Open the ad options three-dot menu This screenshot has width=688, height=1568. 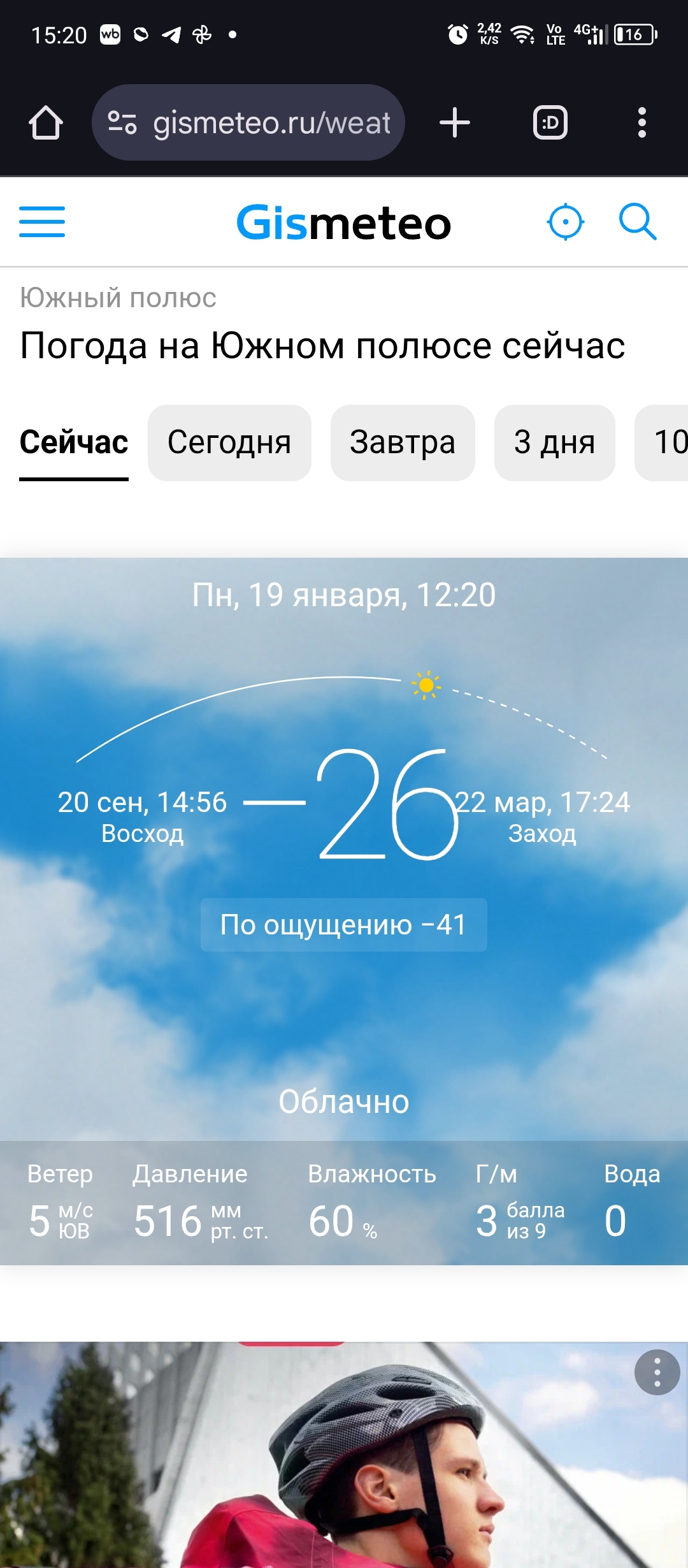657,1372
